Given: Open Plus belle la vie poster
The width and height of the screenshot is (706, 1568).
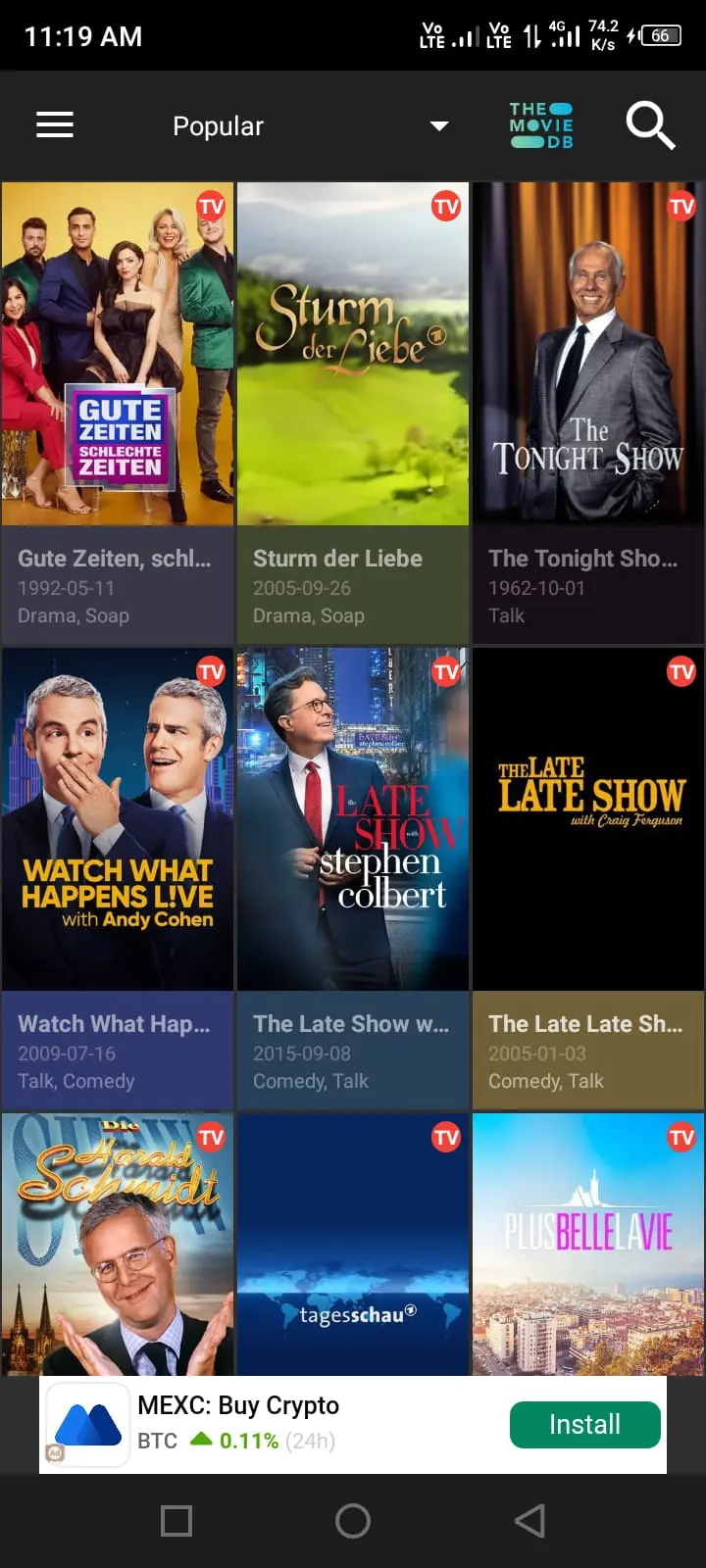Looking at the screenshot, I should pyautogui.click(x=588, y=1245).
